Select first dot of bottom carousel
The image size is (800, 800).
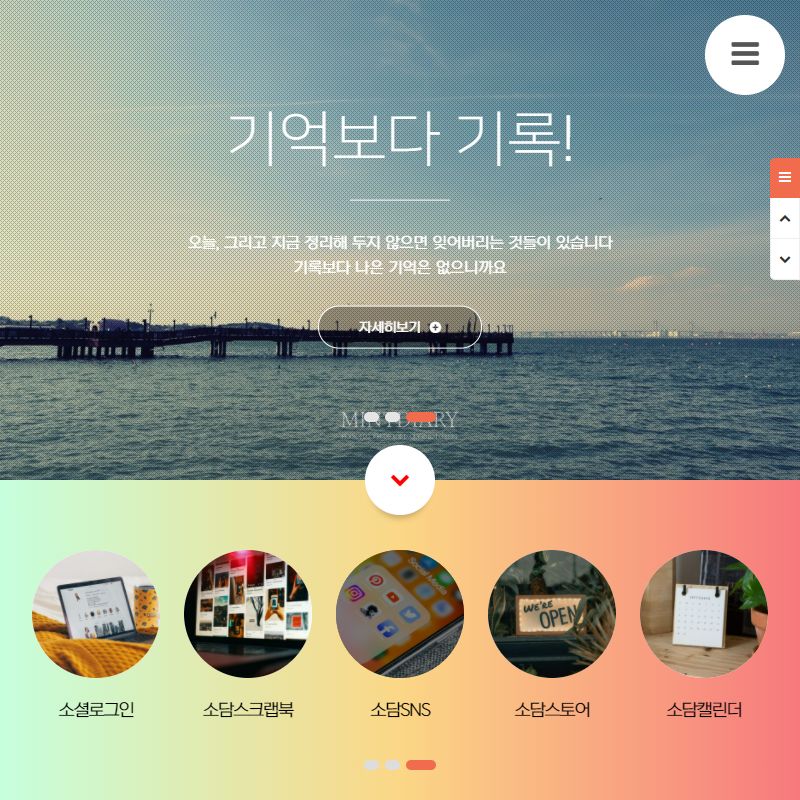372,765
